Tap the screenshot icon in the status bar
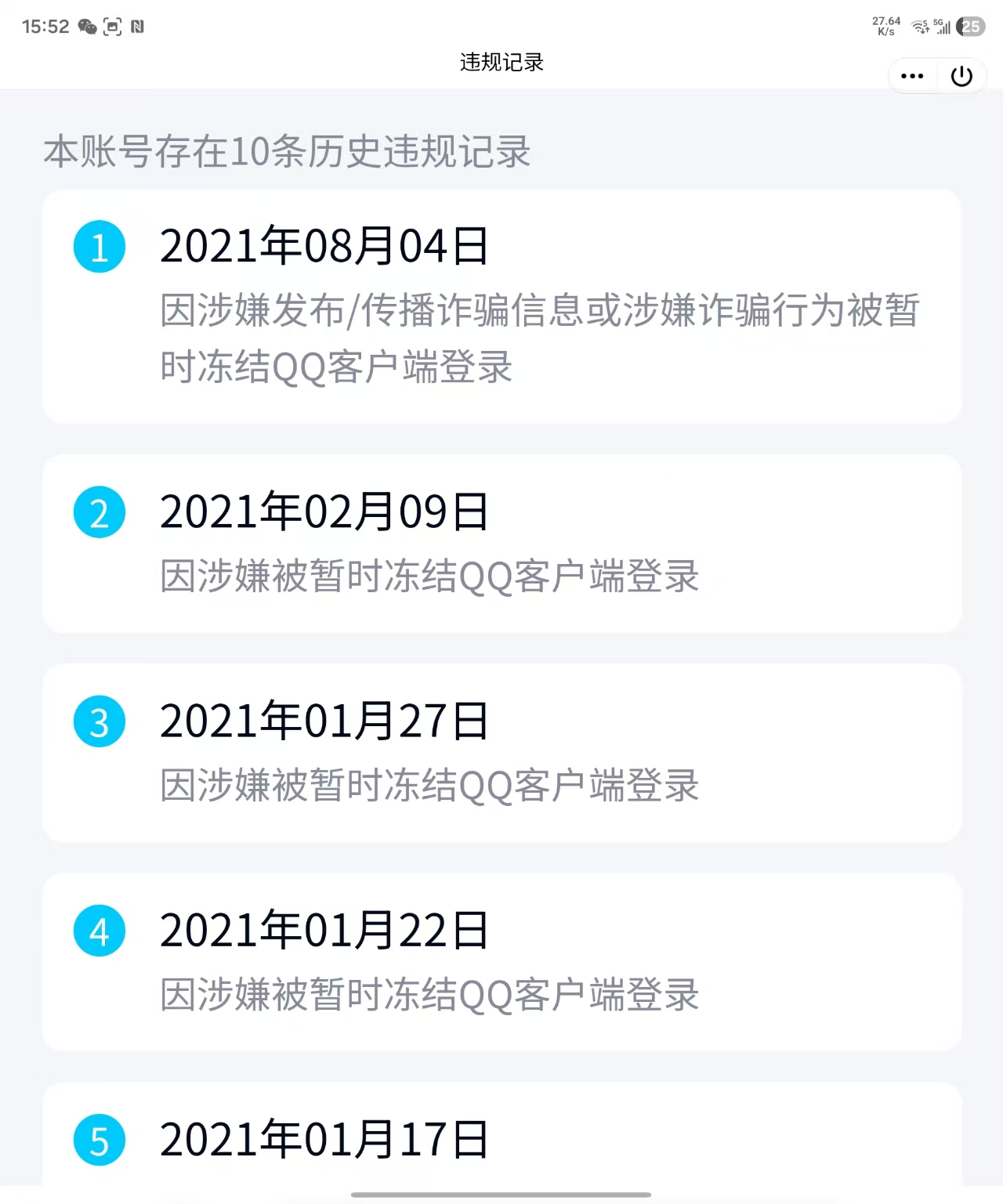Viewport: 1003px width, 1204px height. (x=114, y=26)
